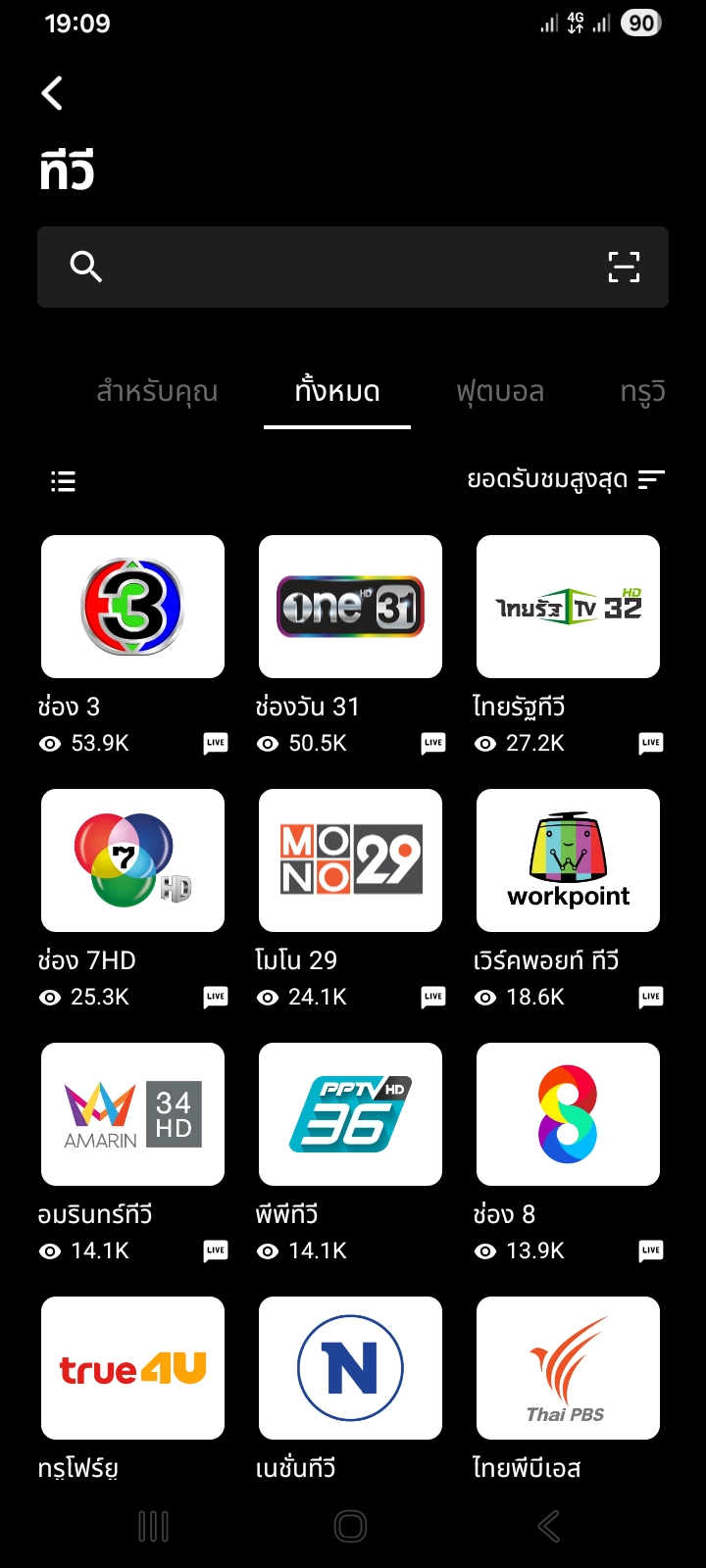Switch to the ฟุตบอล tab

(x=500, y=392)
